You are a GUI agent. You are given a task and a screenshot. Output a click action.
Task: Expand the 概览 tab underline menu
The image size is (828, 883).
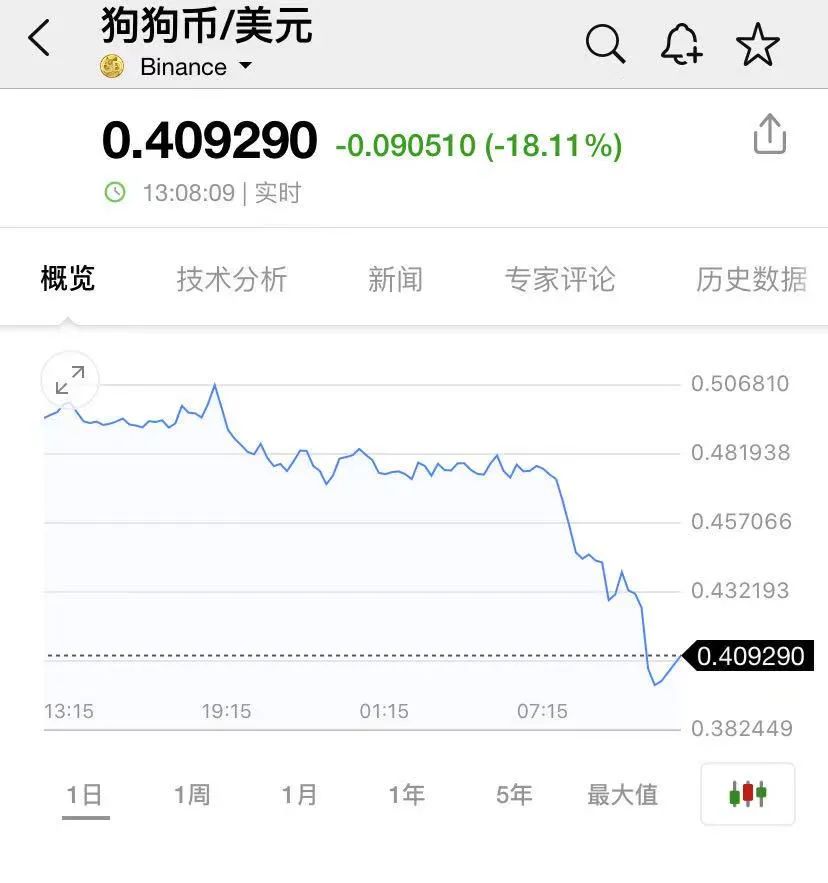[66, 279]
